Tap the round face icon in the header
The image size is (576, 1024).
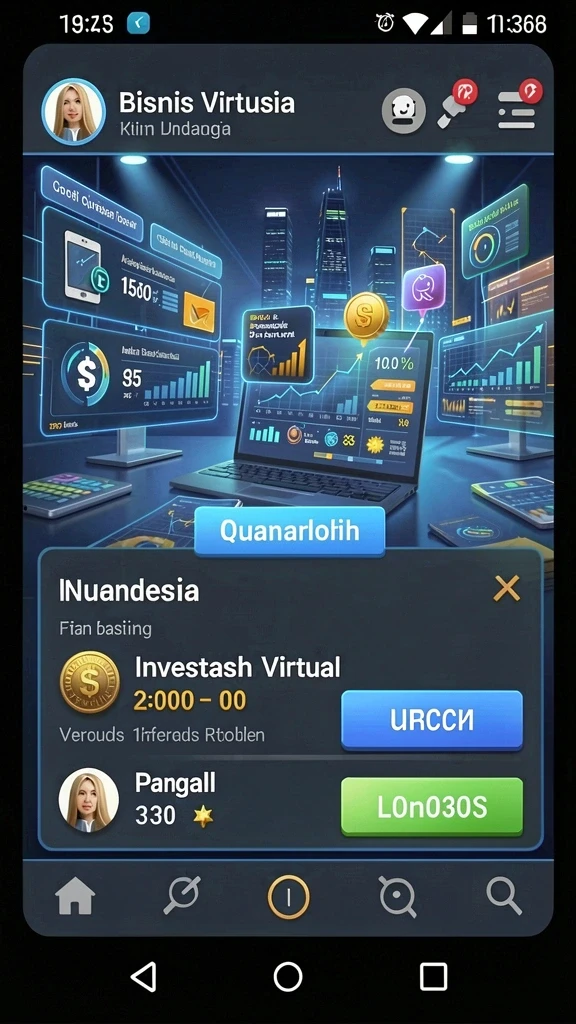click(x=404, y=111)
